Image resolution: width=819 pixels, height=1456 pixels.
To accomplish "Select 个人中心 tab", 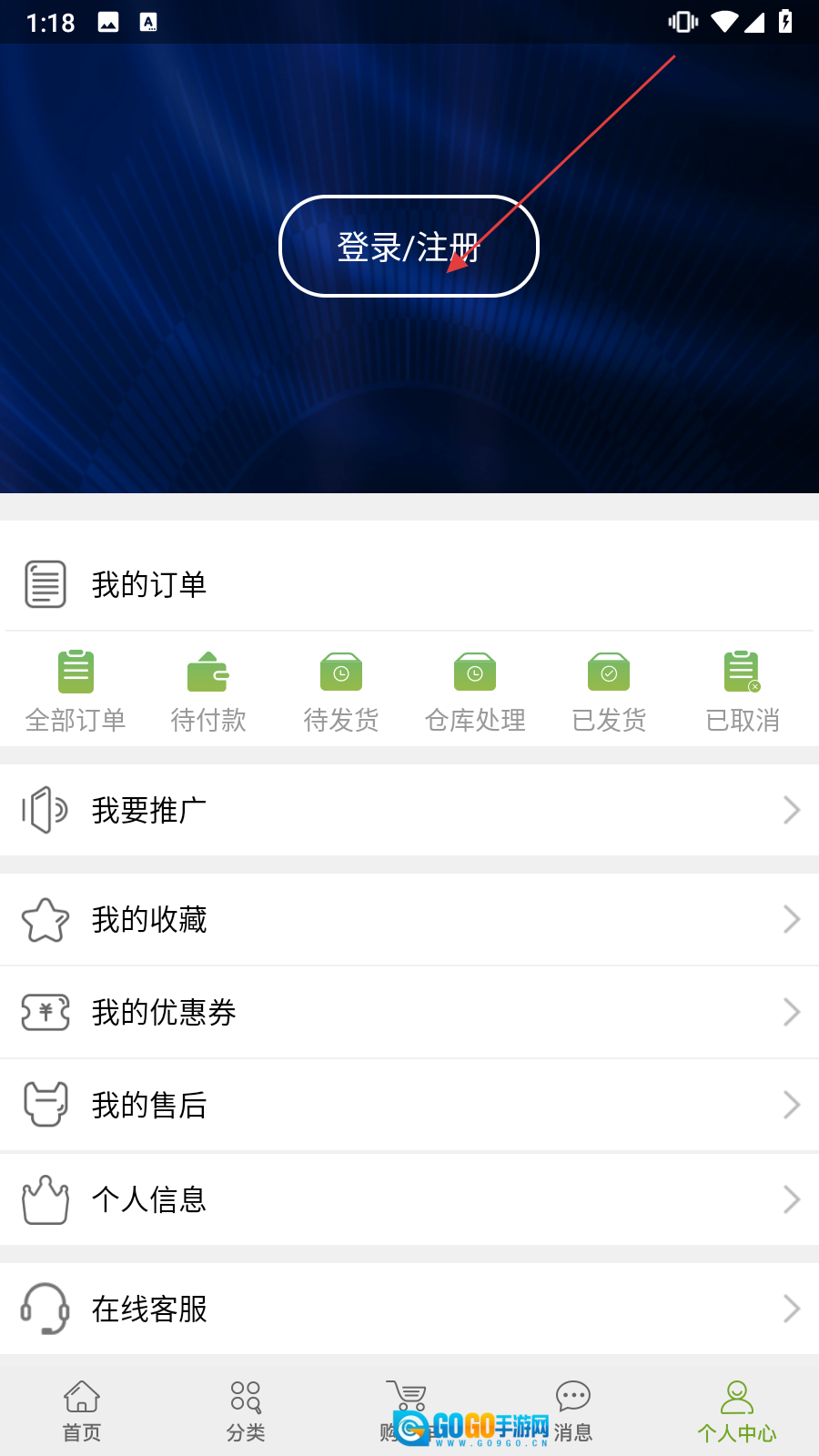I will tap(737, 1410).
